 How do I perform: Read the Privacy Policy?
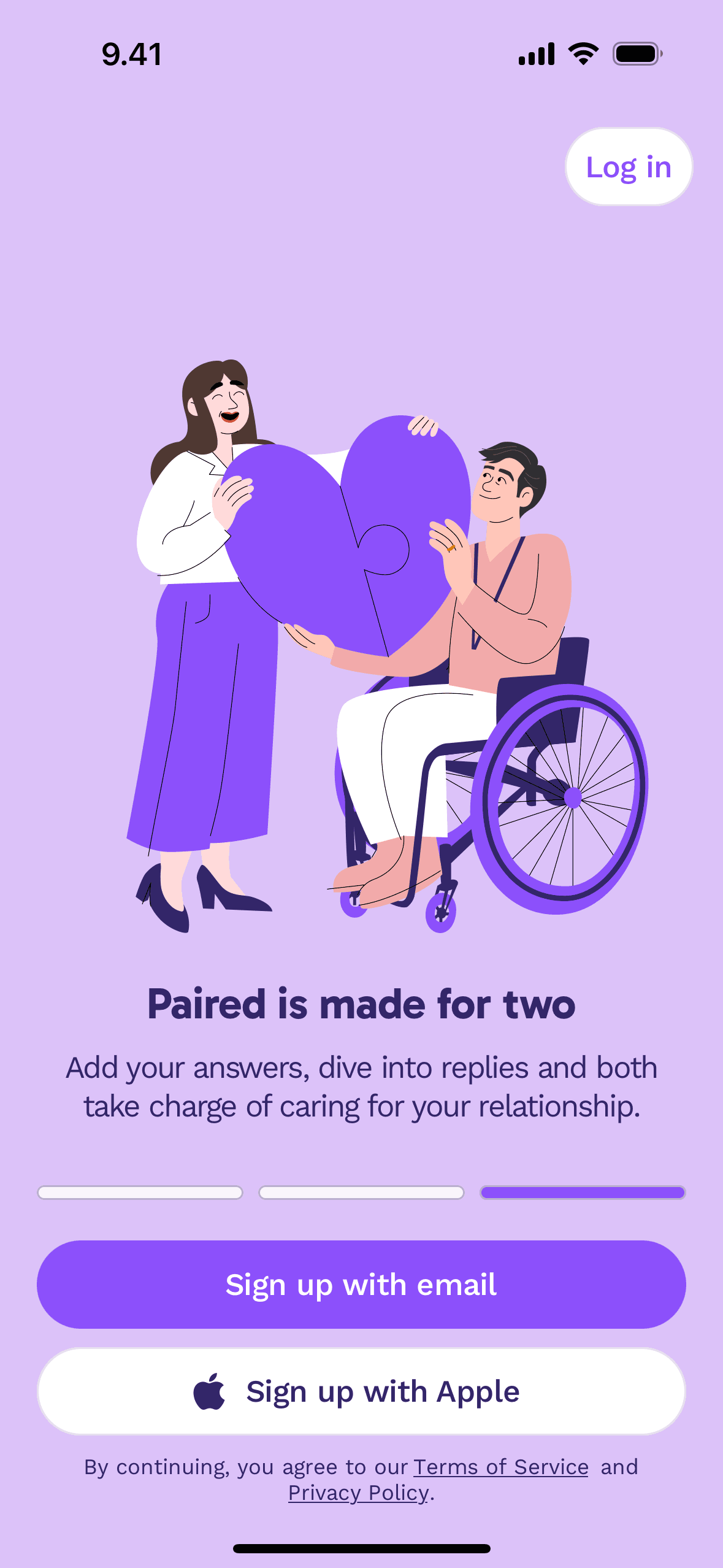358,1493
